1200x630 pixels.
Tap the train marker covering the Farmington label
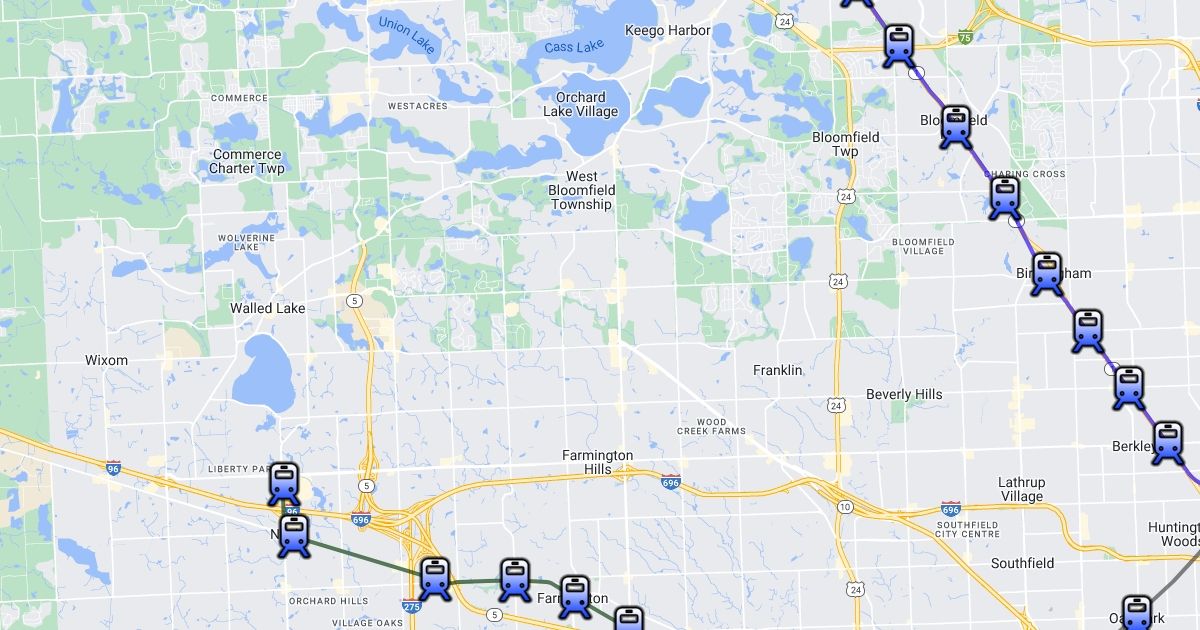coord(574,596)
